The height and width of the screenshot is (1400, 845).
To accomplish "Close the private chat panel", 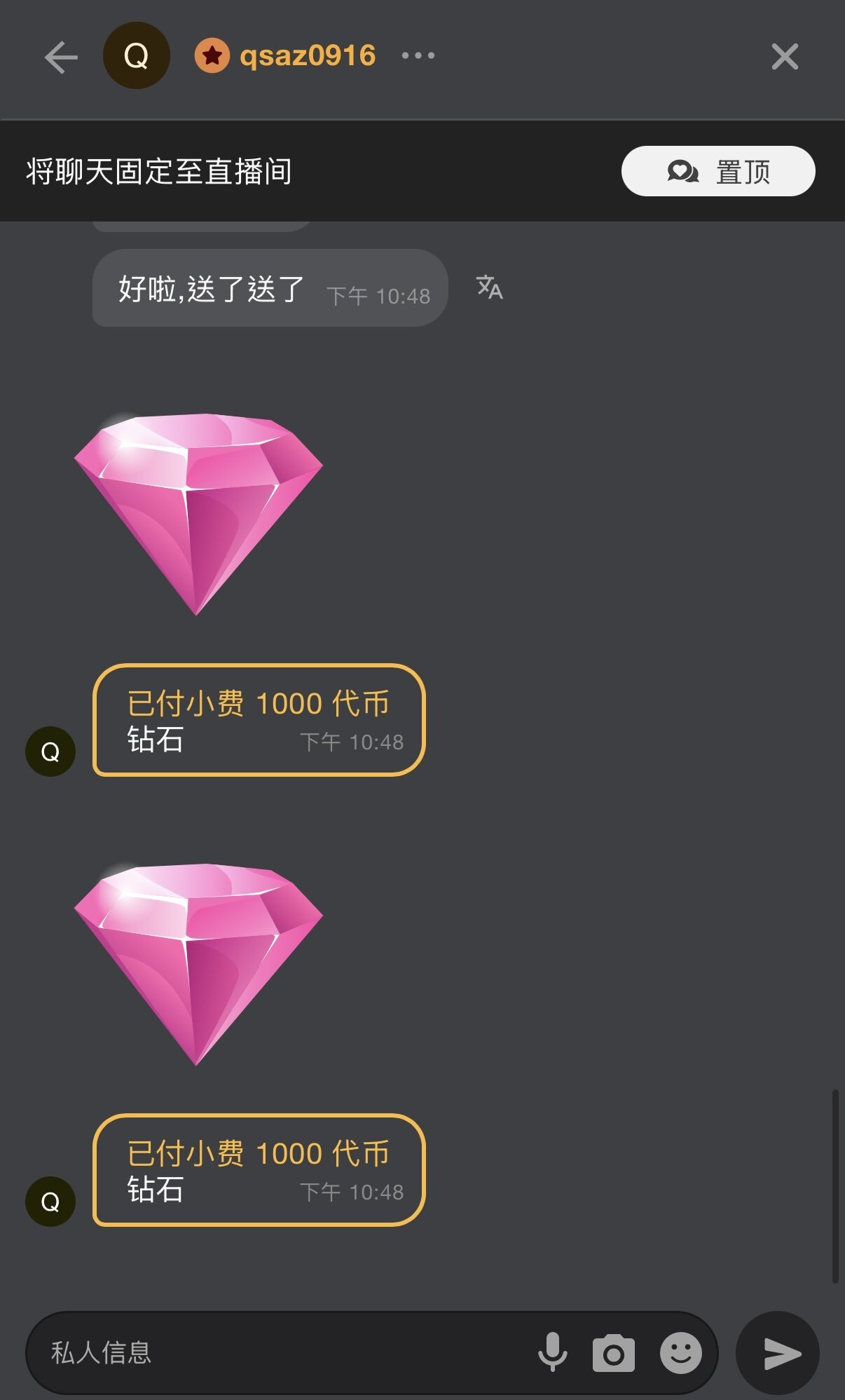I will pos(785,57).
